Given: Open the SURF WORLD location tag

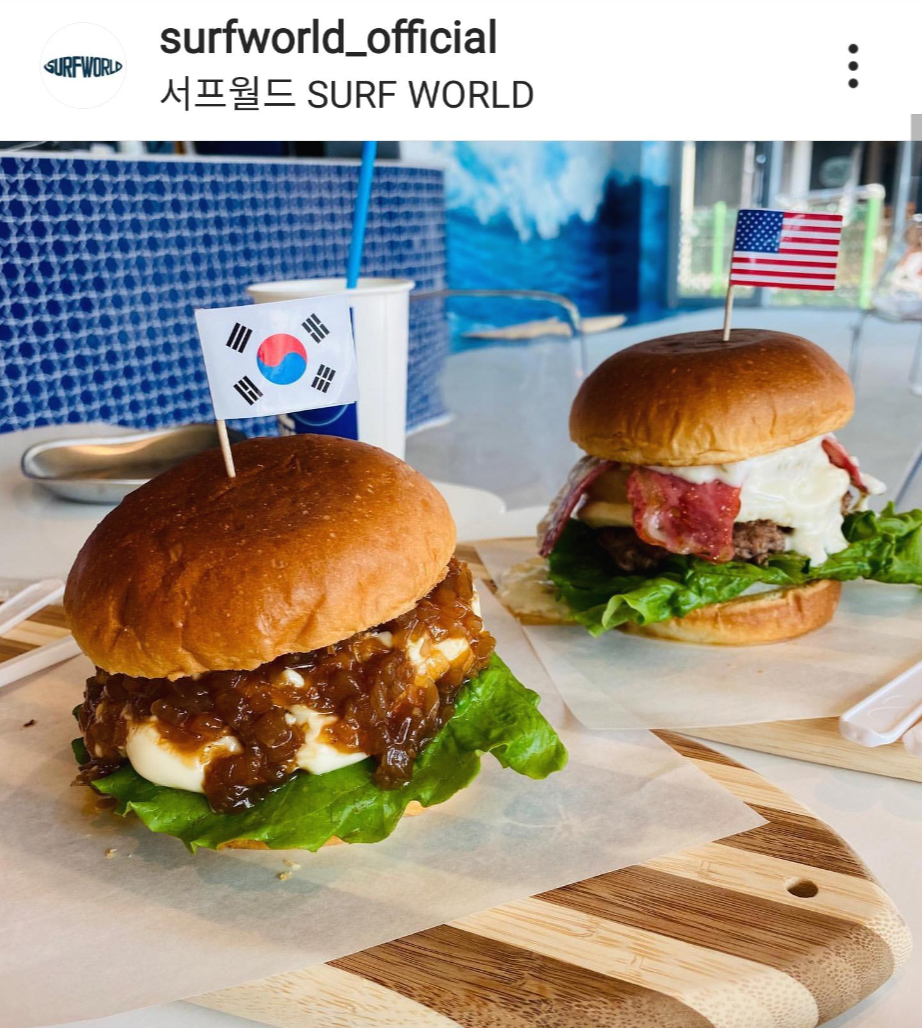Looking at the screenshot, I should pyautogui.click(x=346, y=94).
